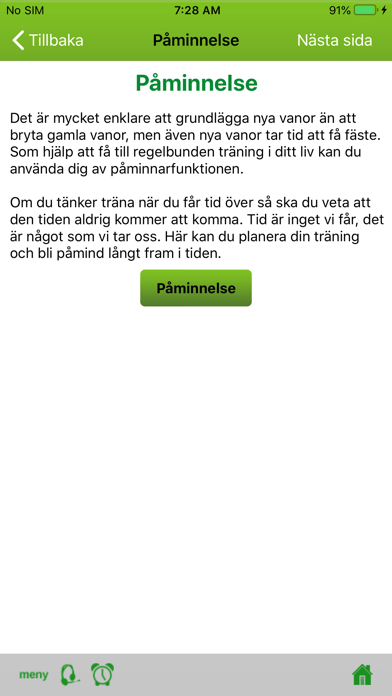Go back with the Tillbaka button
The width and height of the screenshot is (392, 696).
[x=48, y=40]
